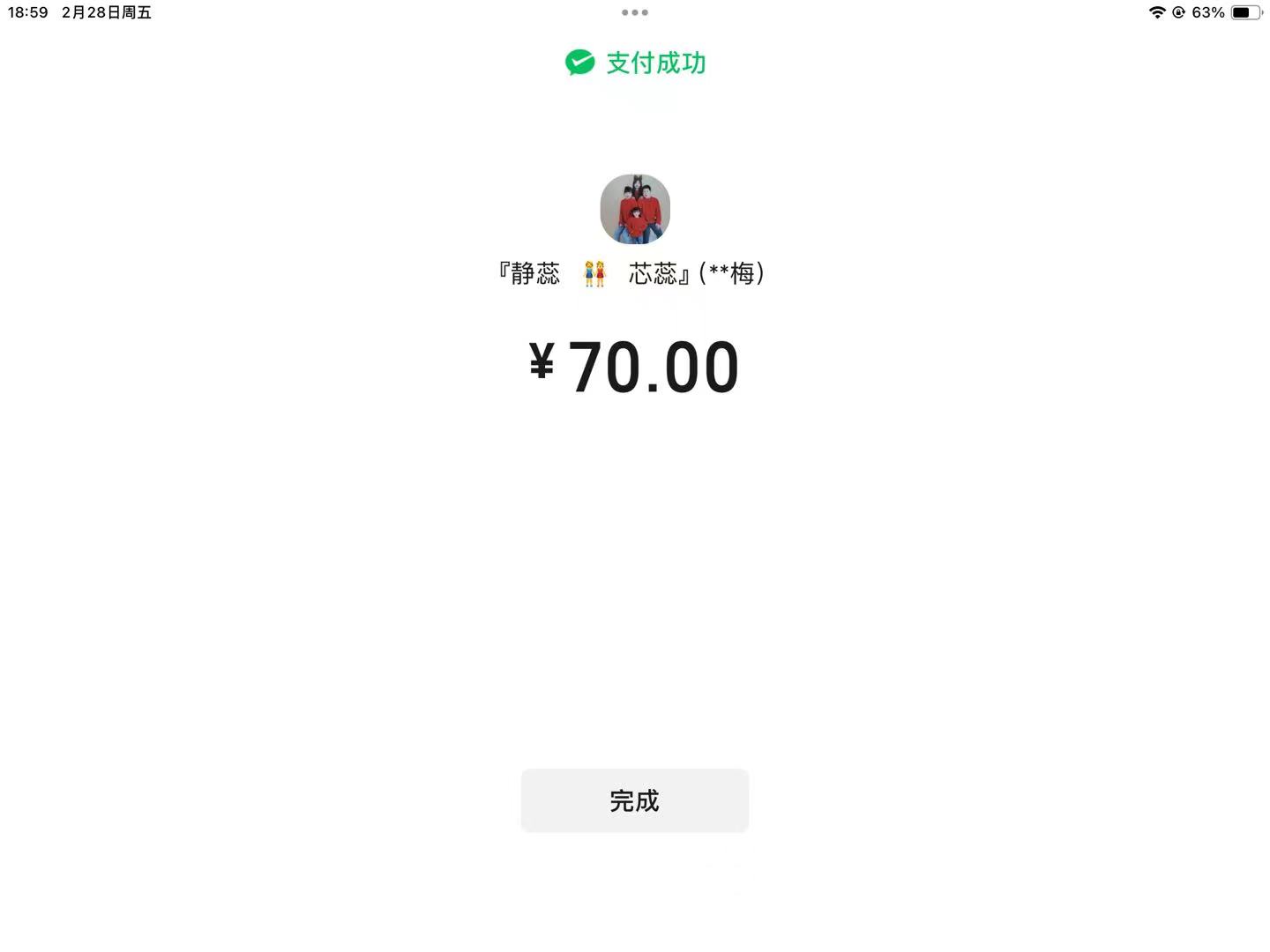The image size is (1270, 952).
Task: Tap the 完成 button to finish
Action: pos(634,800)
